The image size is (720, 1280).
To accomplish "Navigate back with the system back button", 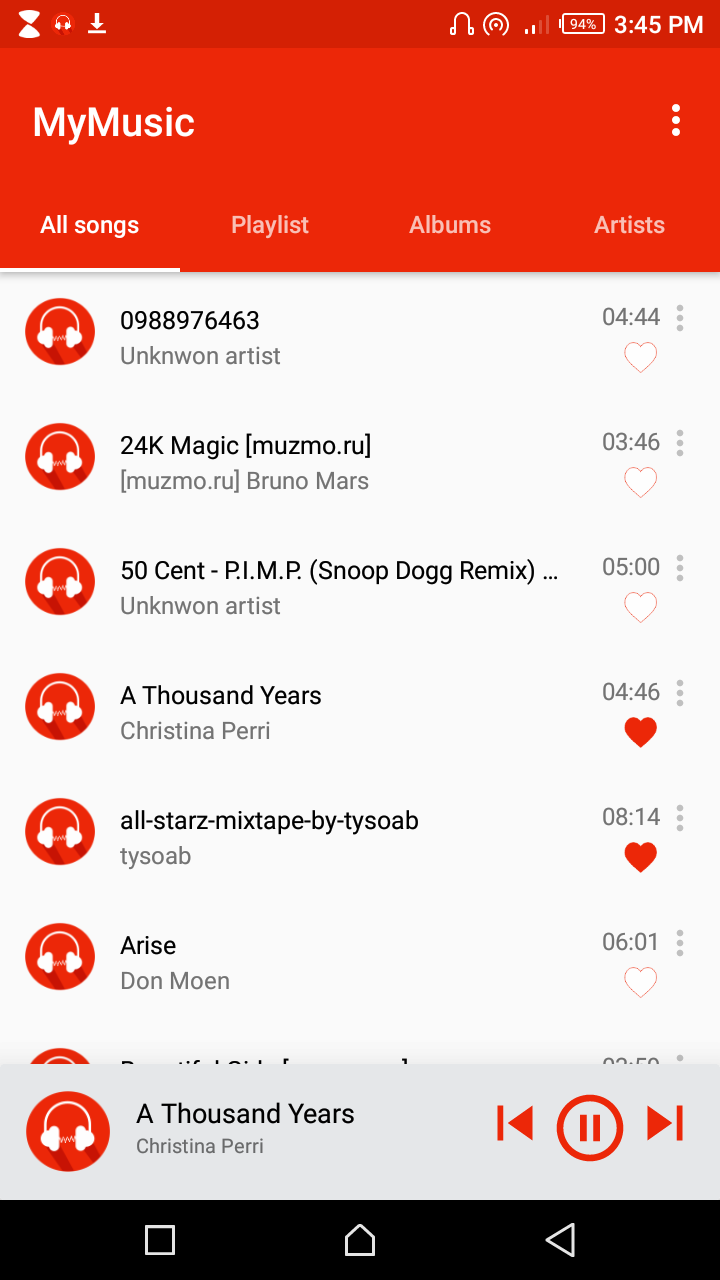I will pos(560,1240).
